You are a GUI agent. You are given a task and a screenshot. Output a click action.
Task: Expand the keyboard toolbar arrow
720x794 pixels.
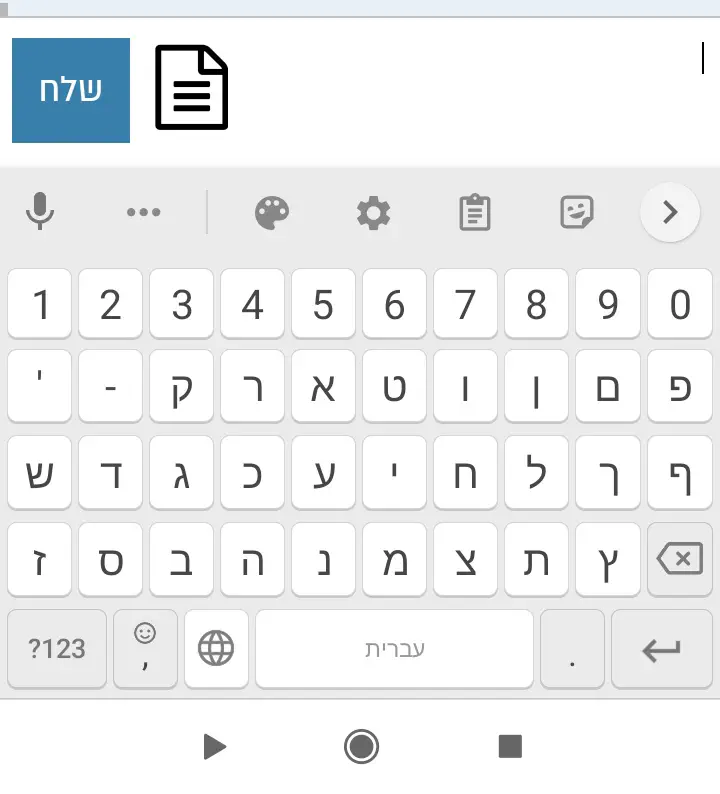tap(669, 212)
